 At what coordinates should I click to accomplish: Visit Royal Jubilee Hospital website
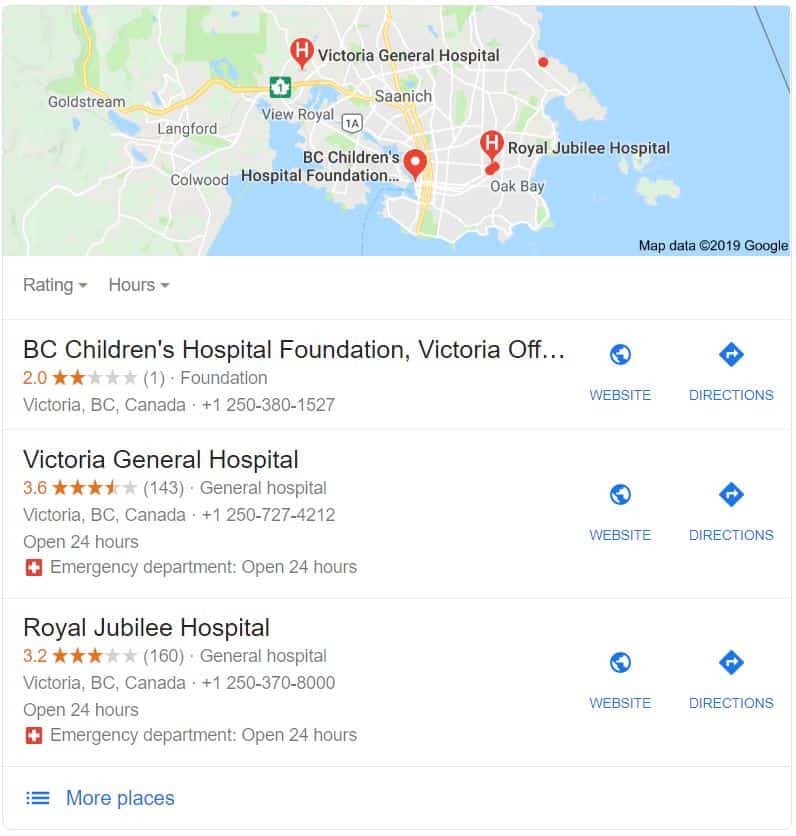620,678
